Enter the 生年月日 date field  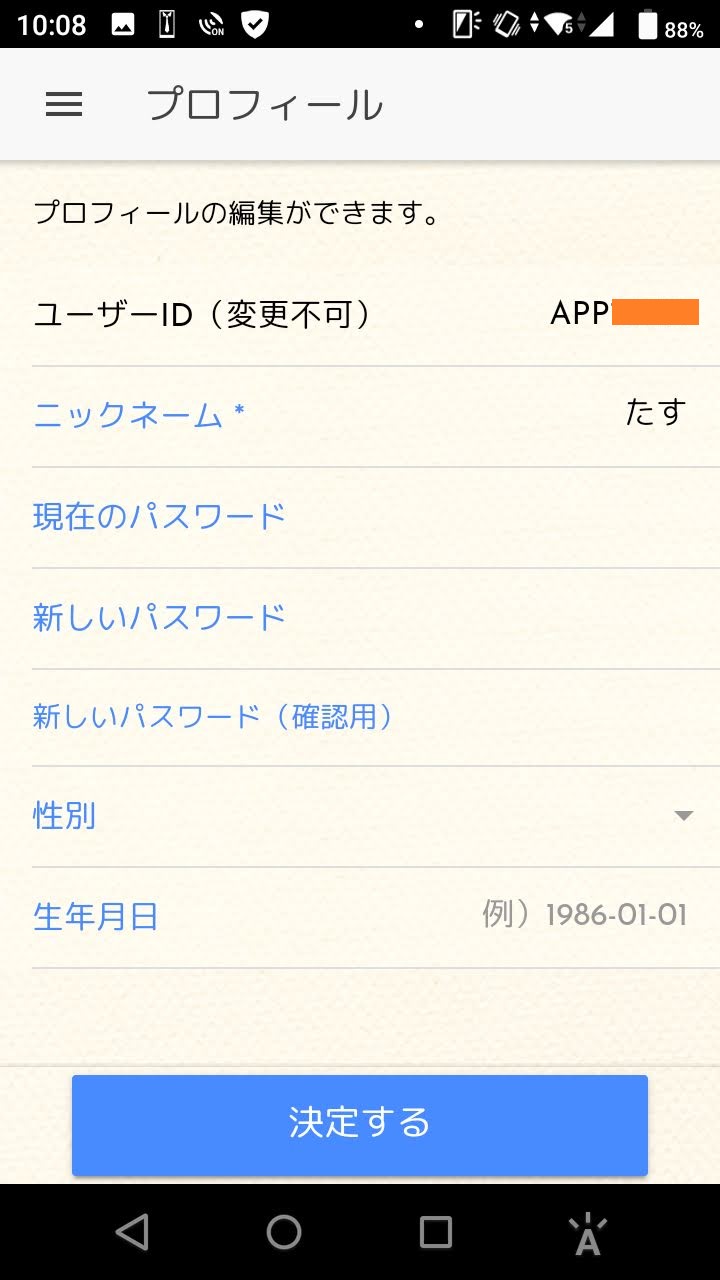click(x=376, y=917)
